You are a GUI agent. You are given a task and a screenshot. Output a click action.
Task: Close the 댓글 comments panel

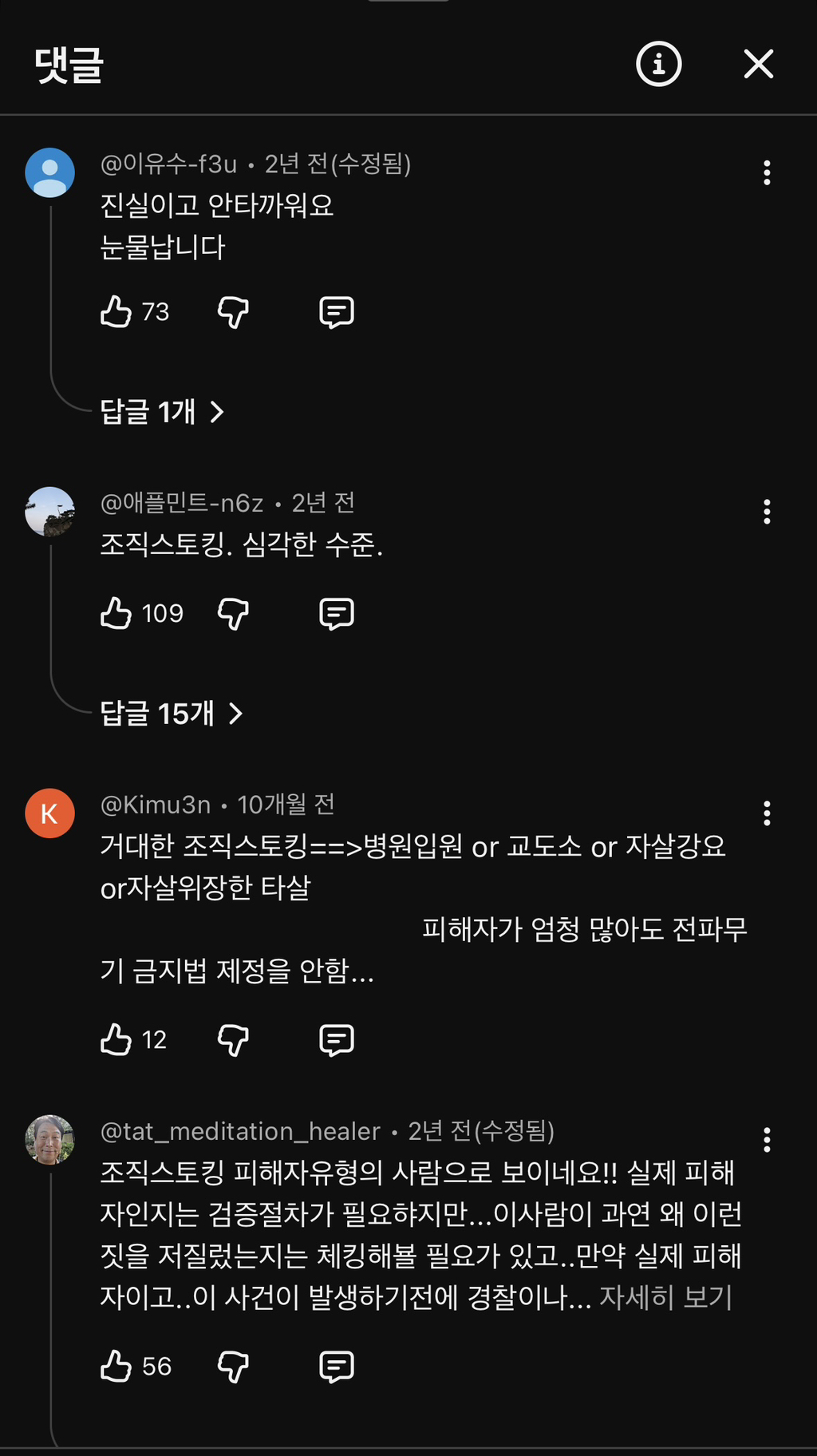tap(757, 65)
